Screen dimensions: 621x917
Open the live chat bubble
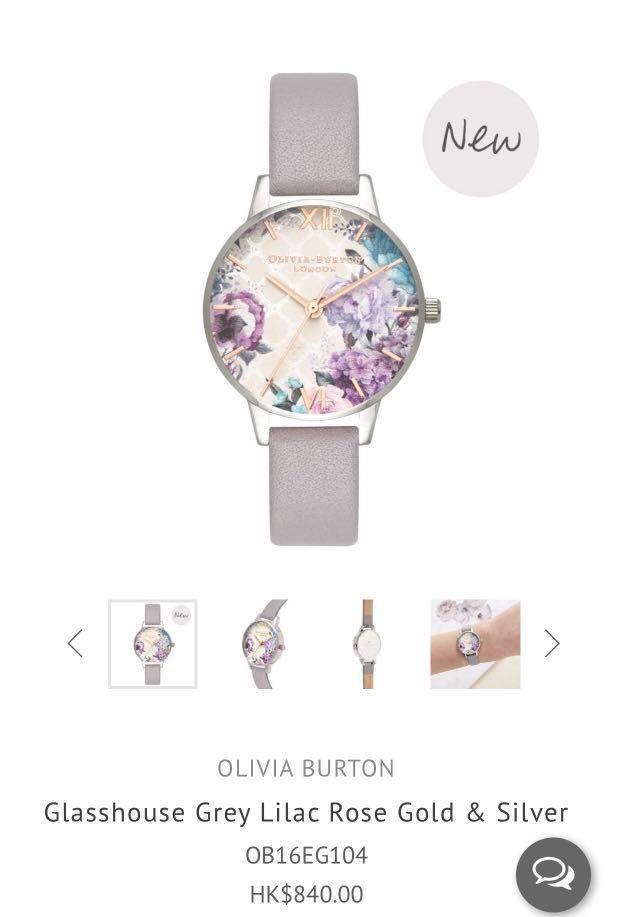pos(553,873)
